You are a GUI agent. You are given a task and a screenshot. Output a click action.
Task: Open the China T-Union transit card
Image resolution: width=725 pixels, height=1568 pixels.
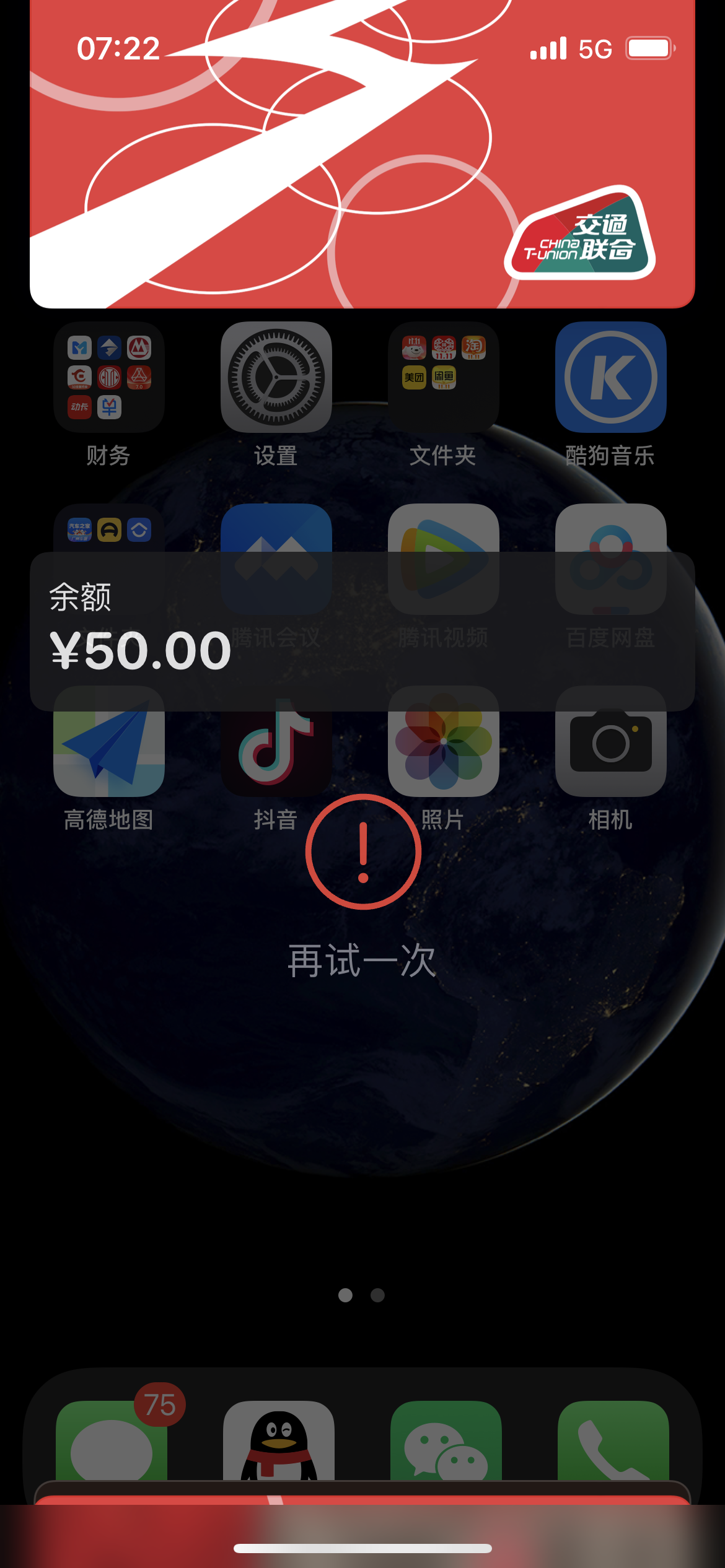point(362,155)
